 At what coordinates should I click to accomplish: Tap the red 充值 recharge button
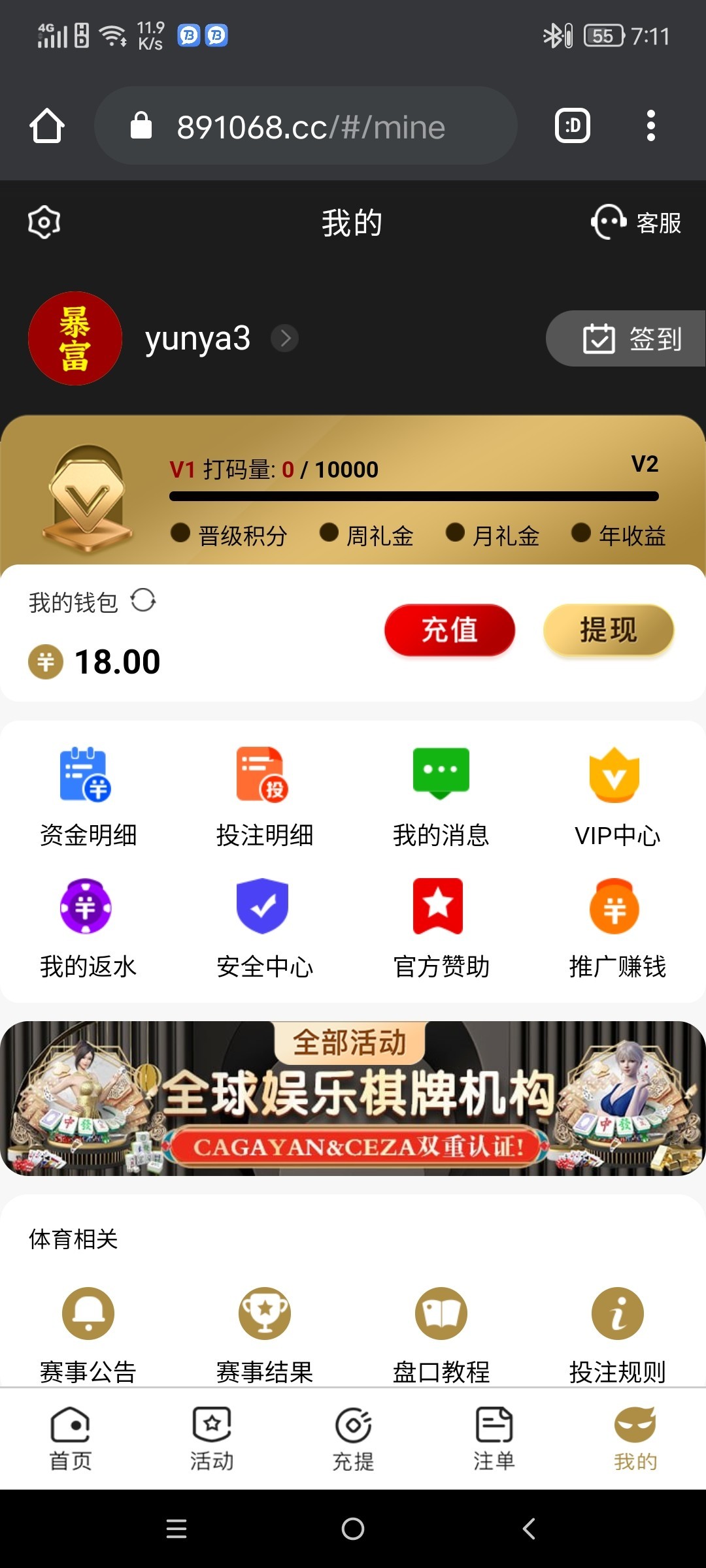[x=450, y=630]
